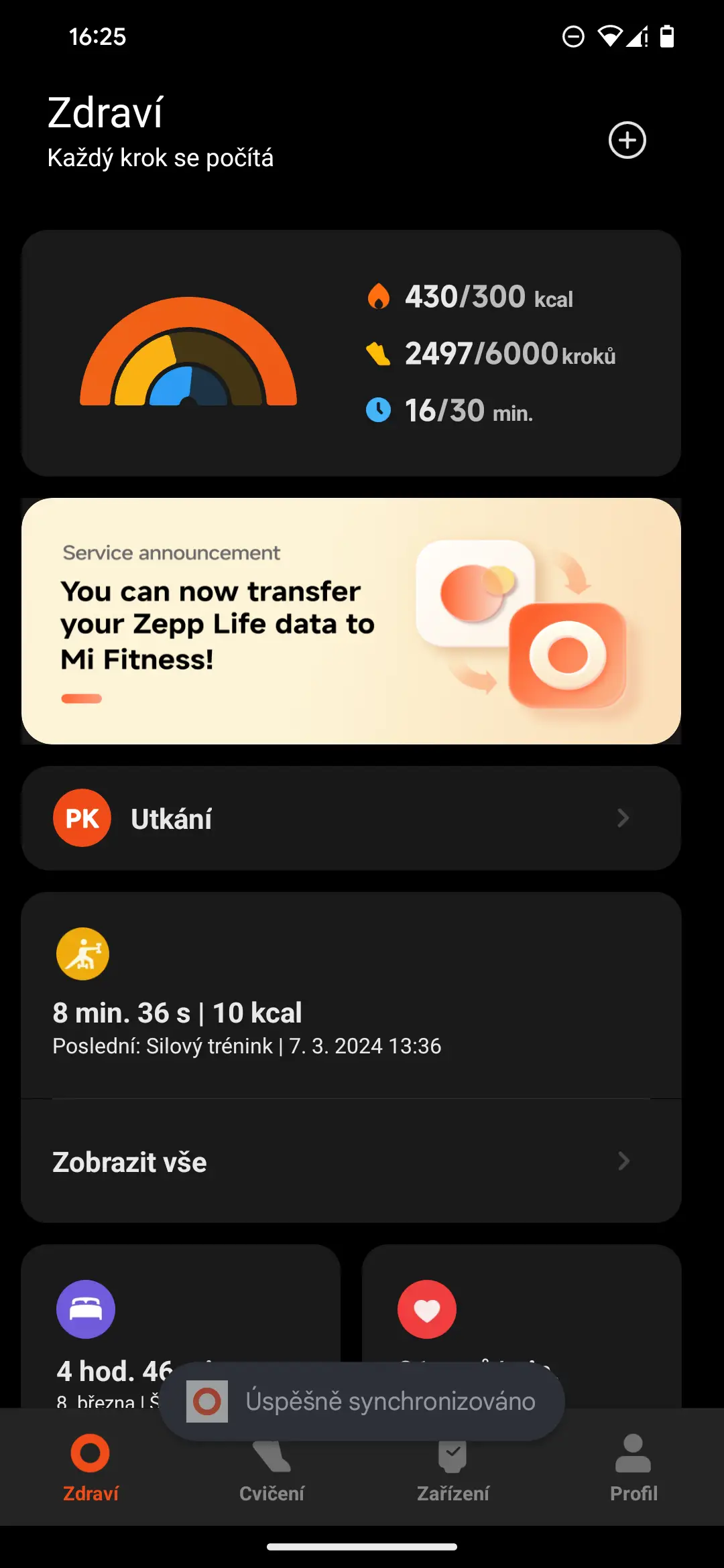Viewport: 724px width, 1568px height.
Task: Go to the Zařízení tab
Action: point(452,1467)
